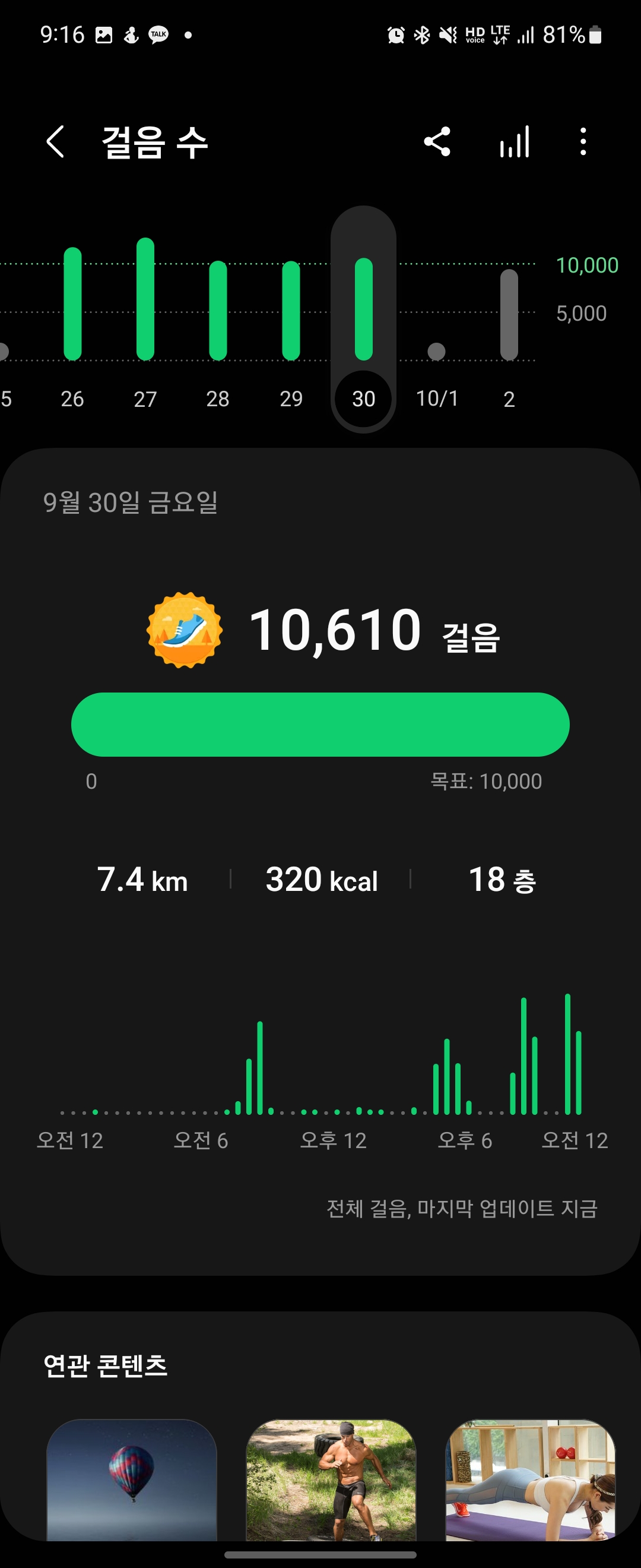Screen dimensions: 641x1568
Task: Tap the green step progress bar
Action: [320, 725]
